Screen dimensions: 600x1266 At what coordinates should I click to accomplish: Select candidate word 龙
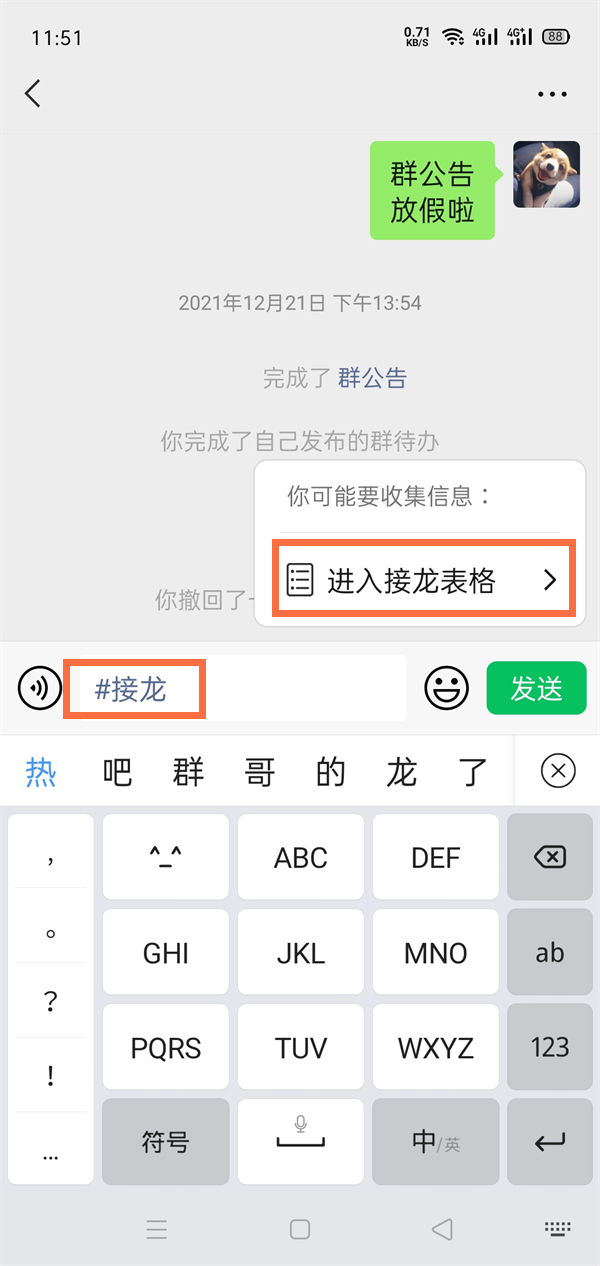pos(401,772)
